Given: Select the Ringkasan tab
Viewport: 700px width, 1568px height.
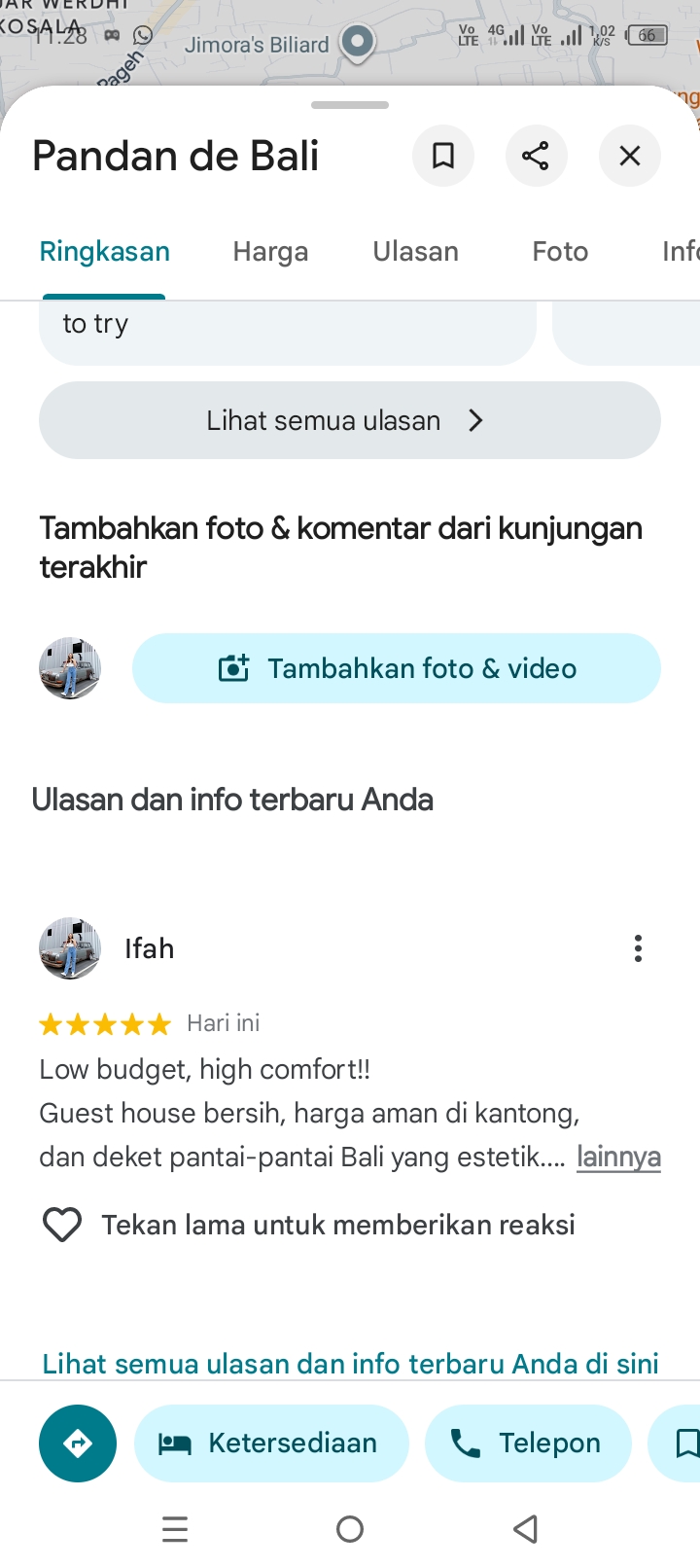Looking at the screenshot, I should (104, 252).
